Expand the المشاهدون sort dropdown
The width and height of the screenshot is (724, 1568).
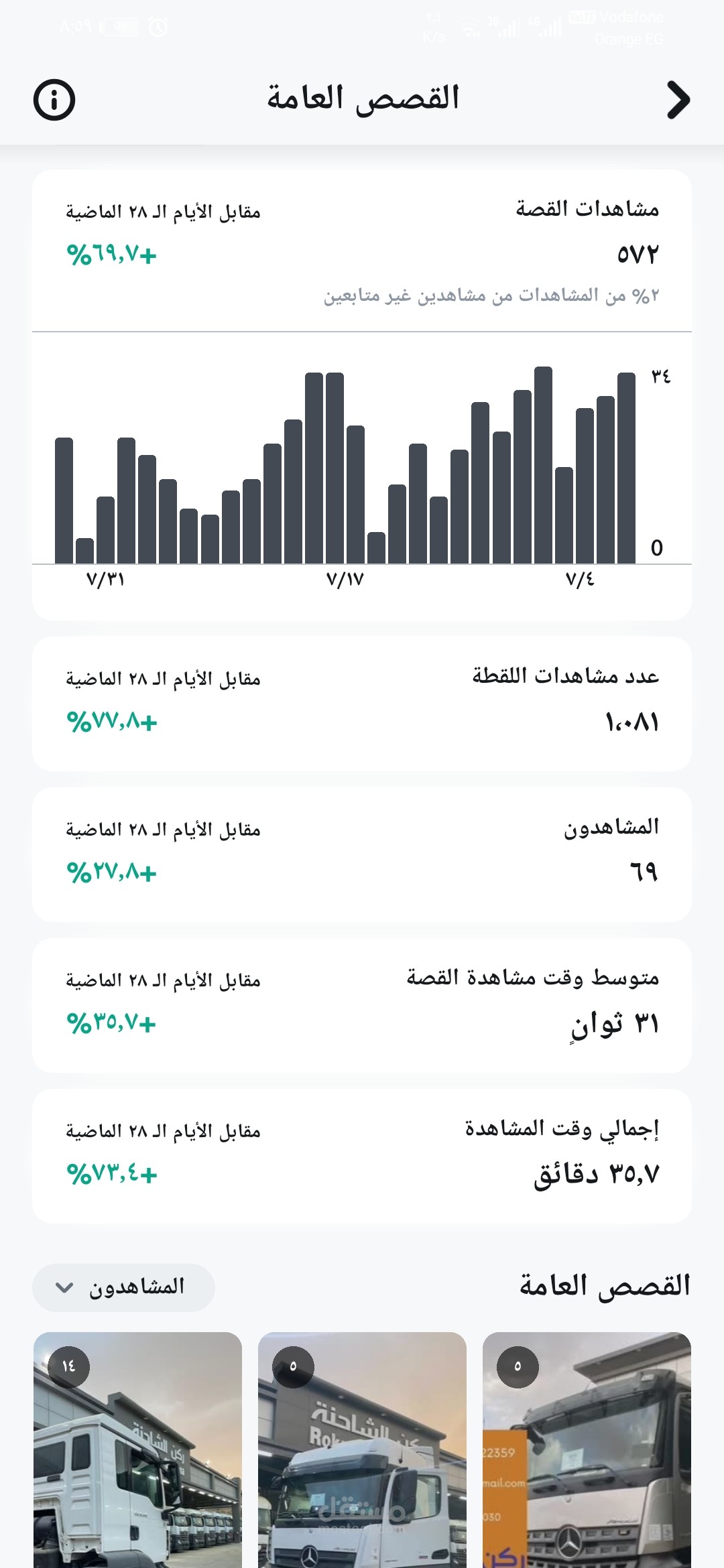click(124, 1287)
